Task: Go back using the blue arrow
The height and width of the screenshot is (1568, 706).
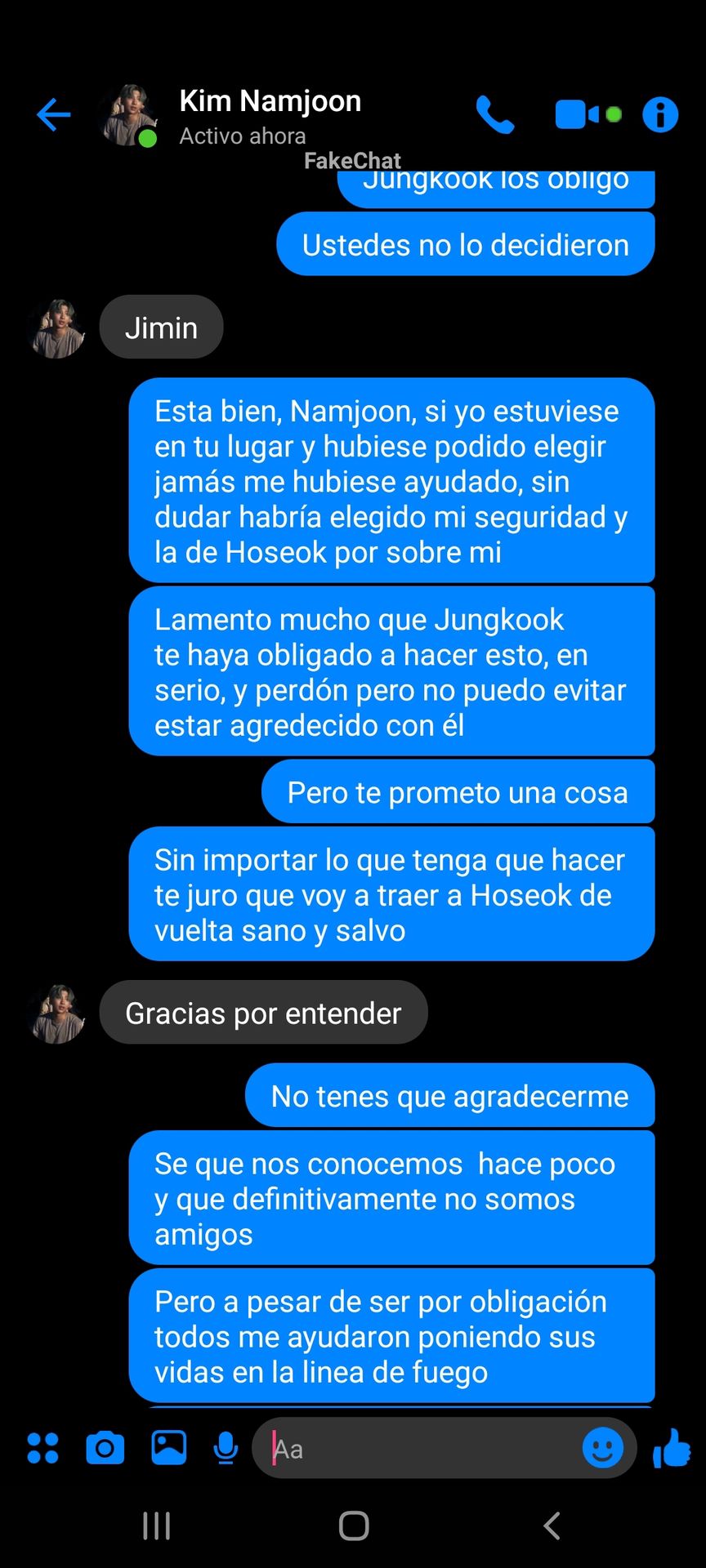Action: pos(54,114)
